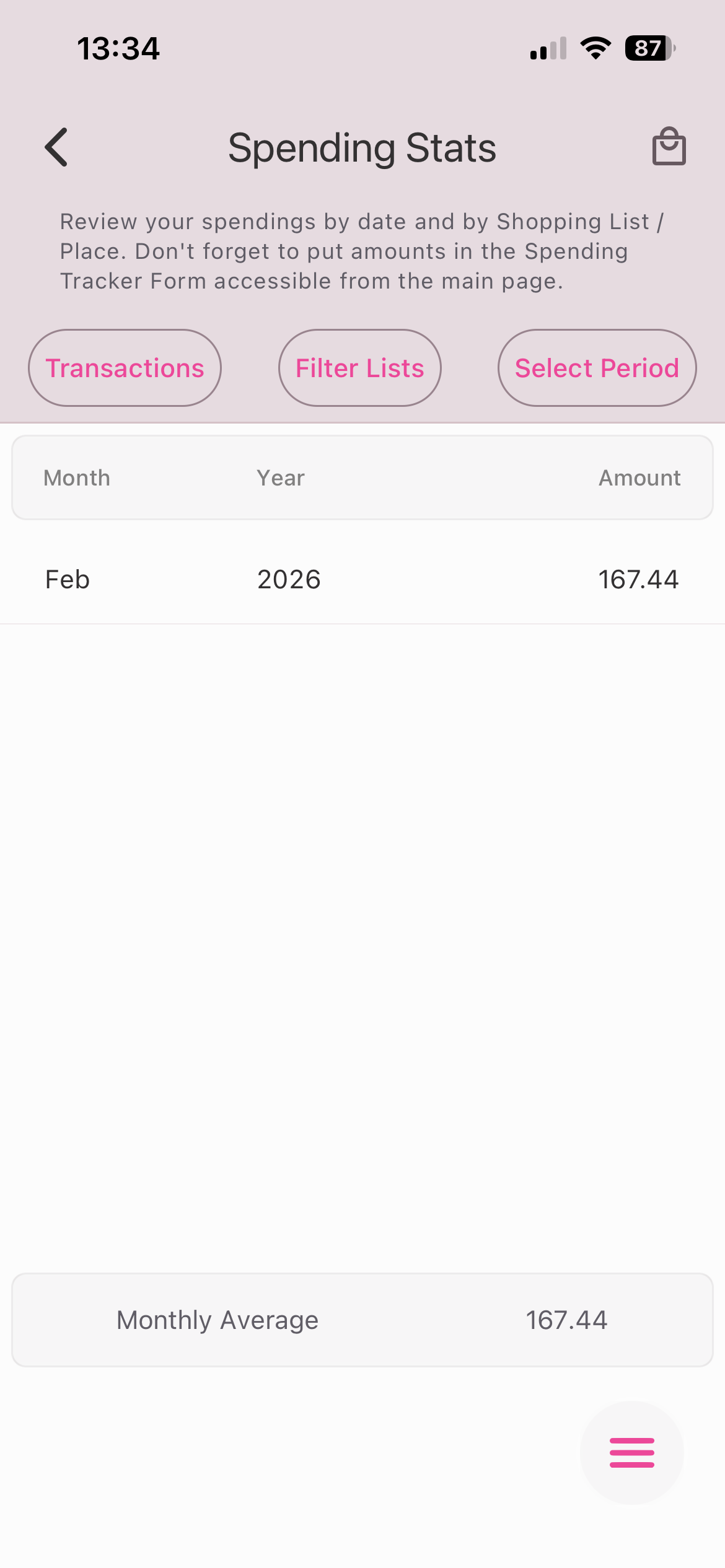Tap the Filter Lists button
This screenshot has height=1568, width=725.
(359, 368)
